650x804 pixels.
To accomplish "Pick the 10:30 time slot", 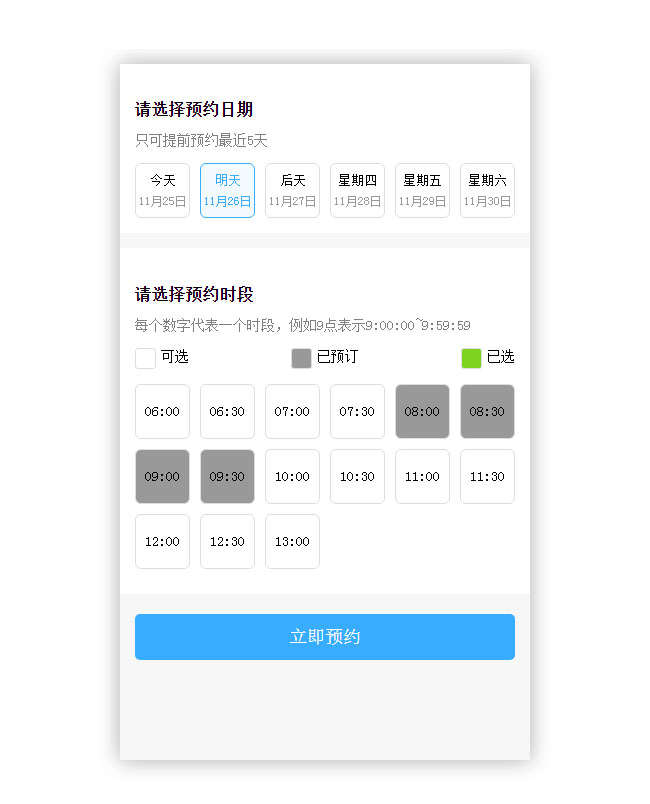I will click(x=357, y=476).
